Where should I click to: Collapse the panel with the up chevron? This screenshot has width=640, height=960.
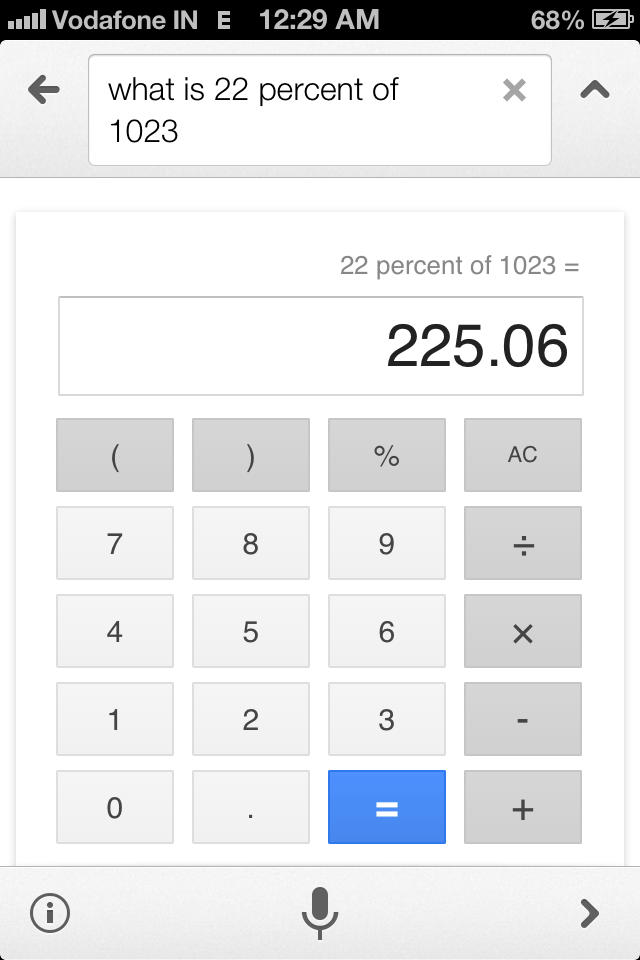[595, 91]
